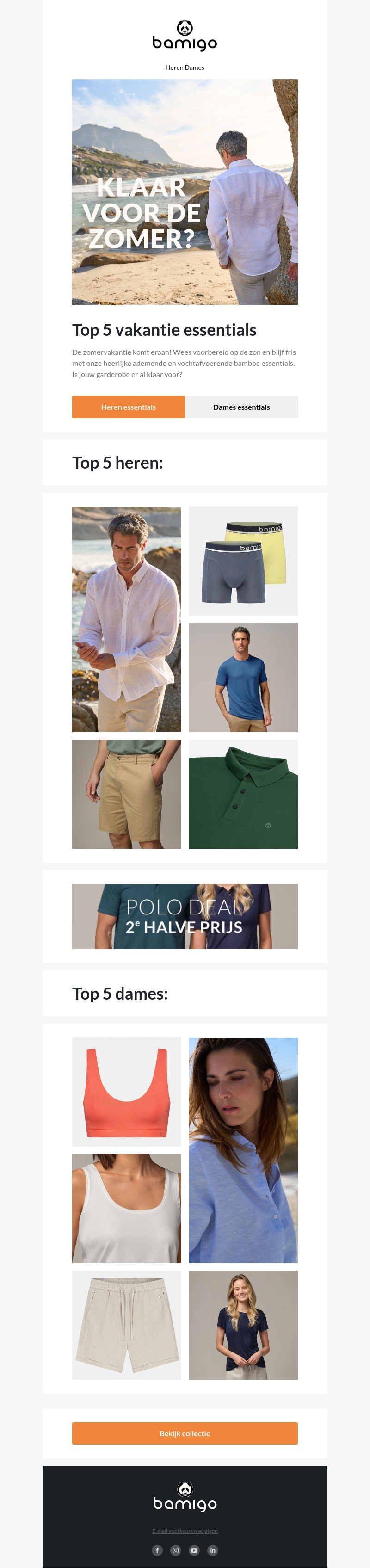Viewport: 370px width, 1568px height.
Task: Open the green polo shirt tile
Action: [243, 794]
